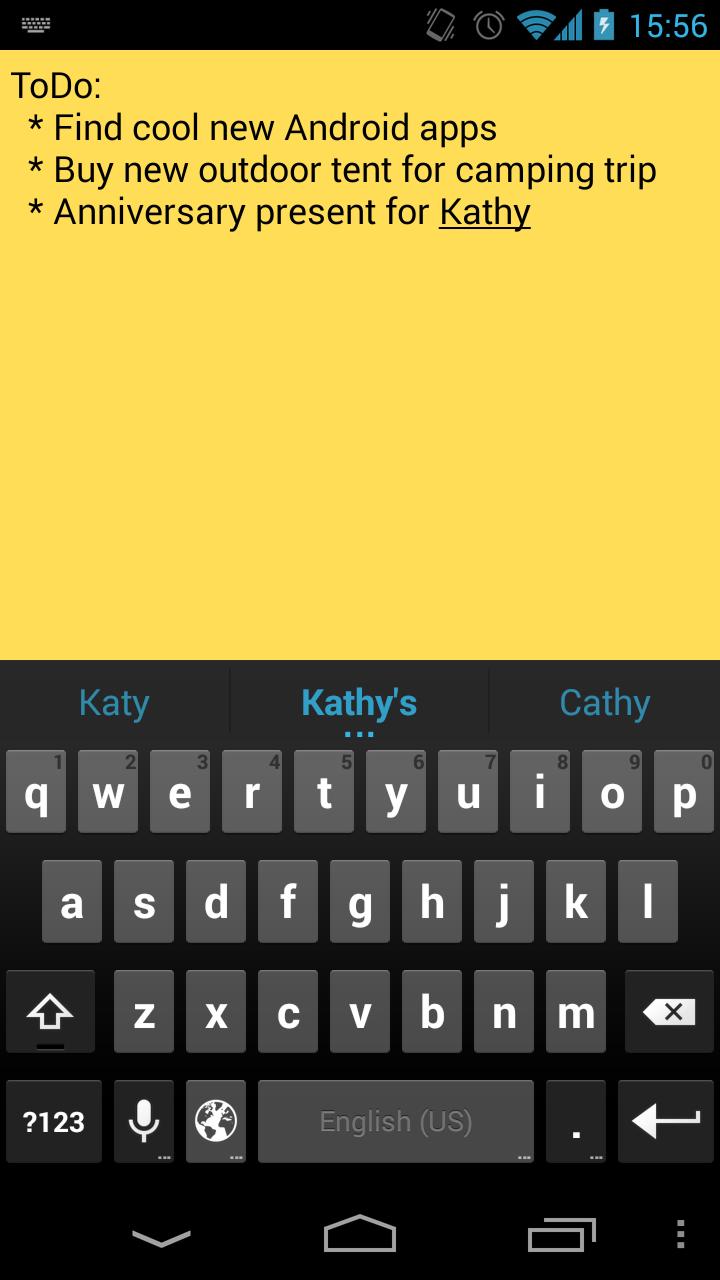Tap into the yellow note text area
720x1280 pixels.
360,430
